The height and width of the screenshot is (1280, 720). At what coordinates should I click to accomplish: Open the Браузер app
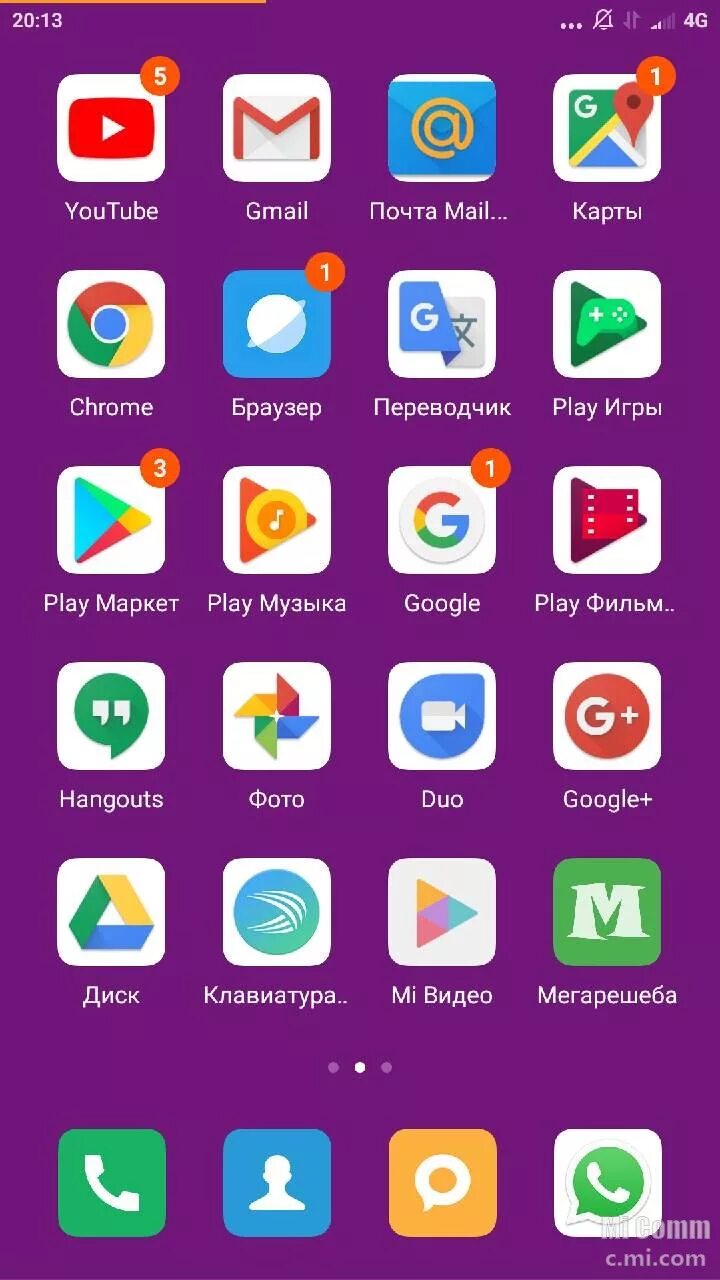[x=276, y=324]
